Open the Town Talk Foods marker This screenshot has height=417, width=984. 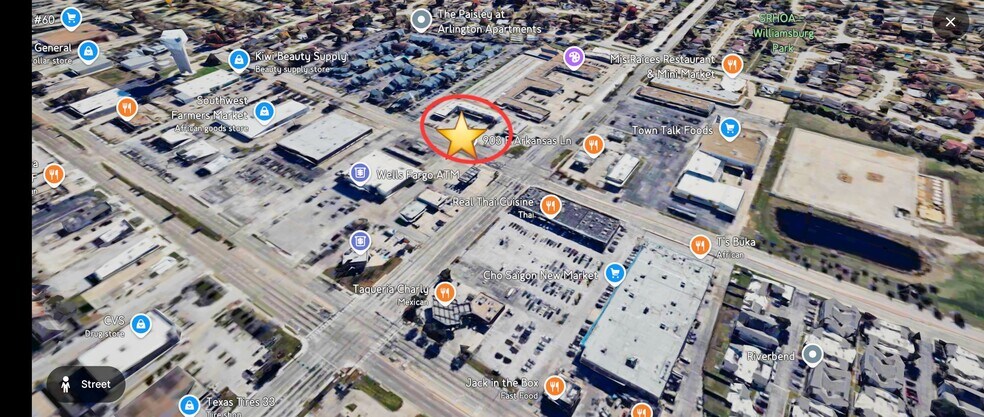pos(730,127)
